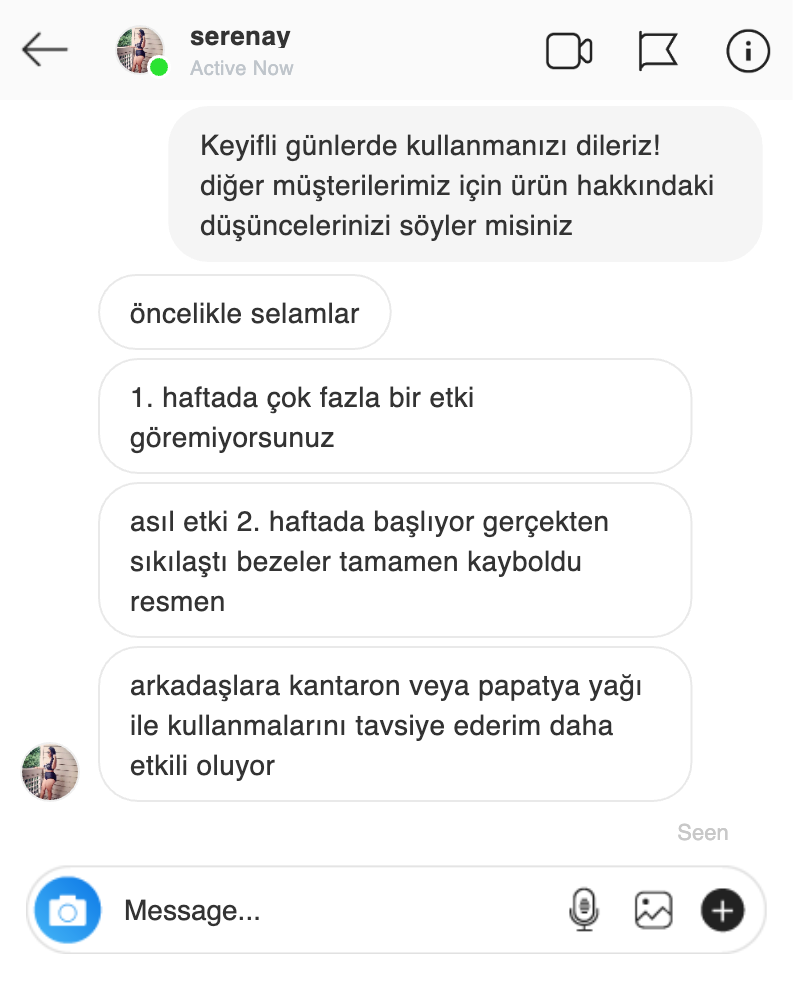
Task: Record a voice message
Action: tap(582, 910)
